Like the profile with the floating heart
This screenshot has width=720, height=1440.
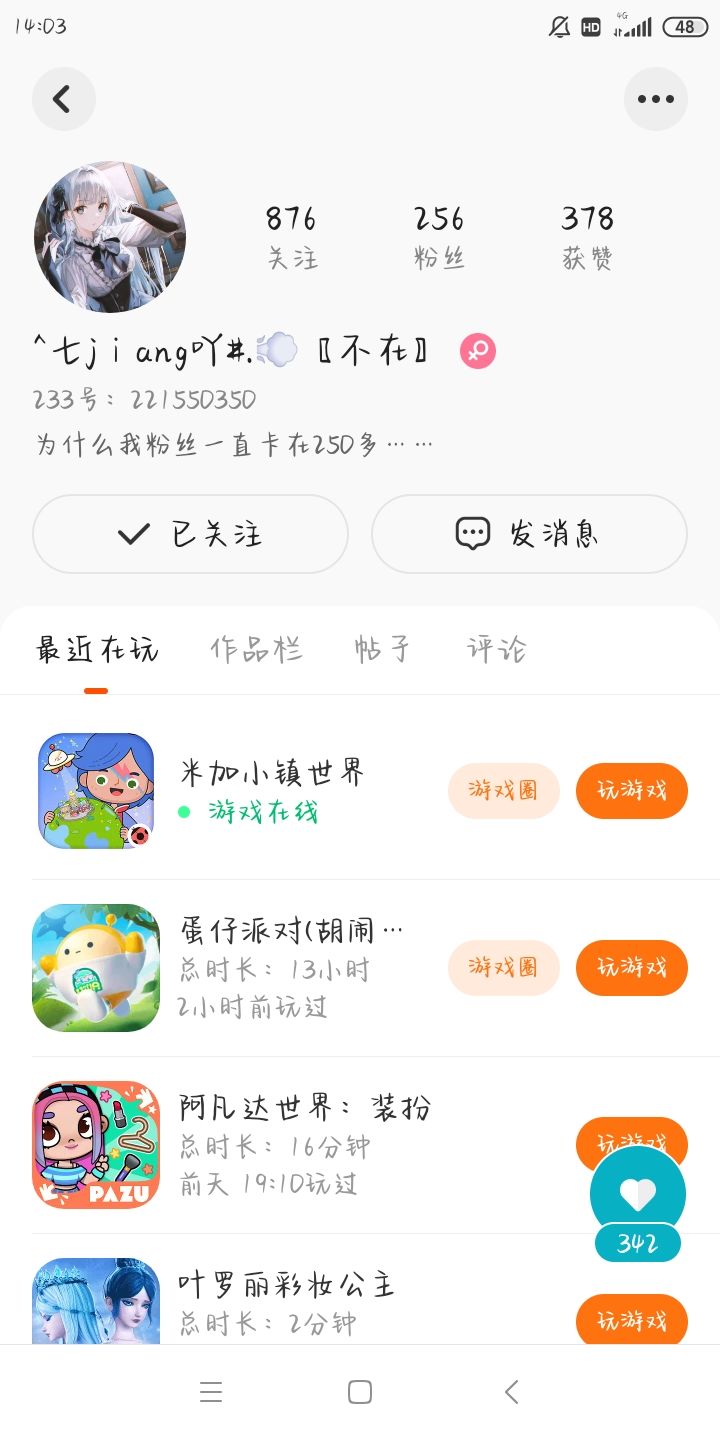(x=638, y=1194)
